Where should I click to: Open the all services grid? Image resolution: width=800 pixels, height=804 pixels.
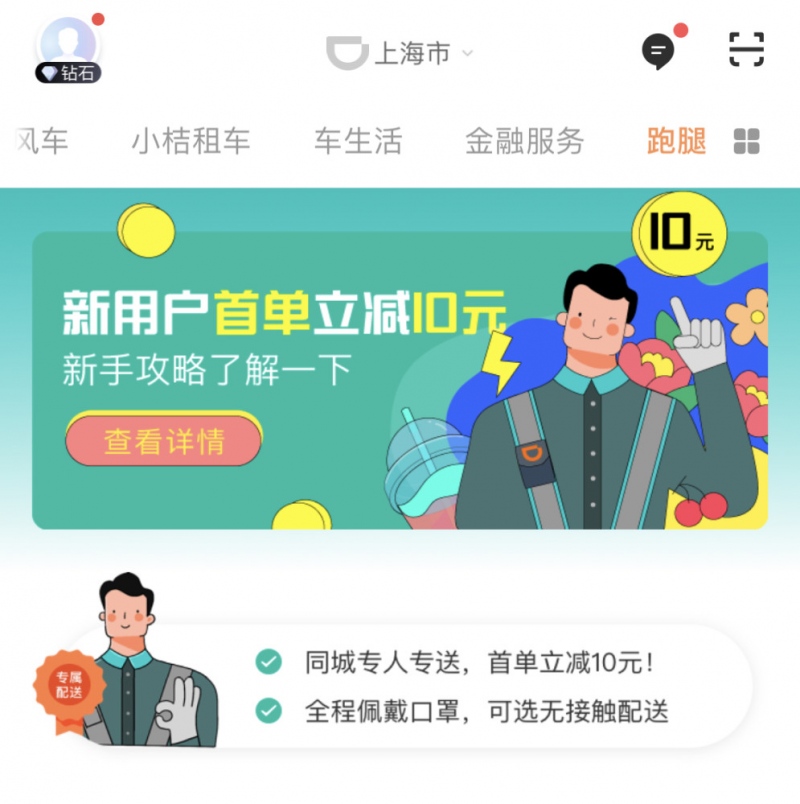coord(746,141)
